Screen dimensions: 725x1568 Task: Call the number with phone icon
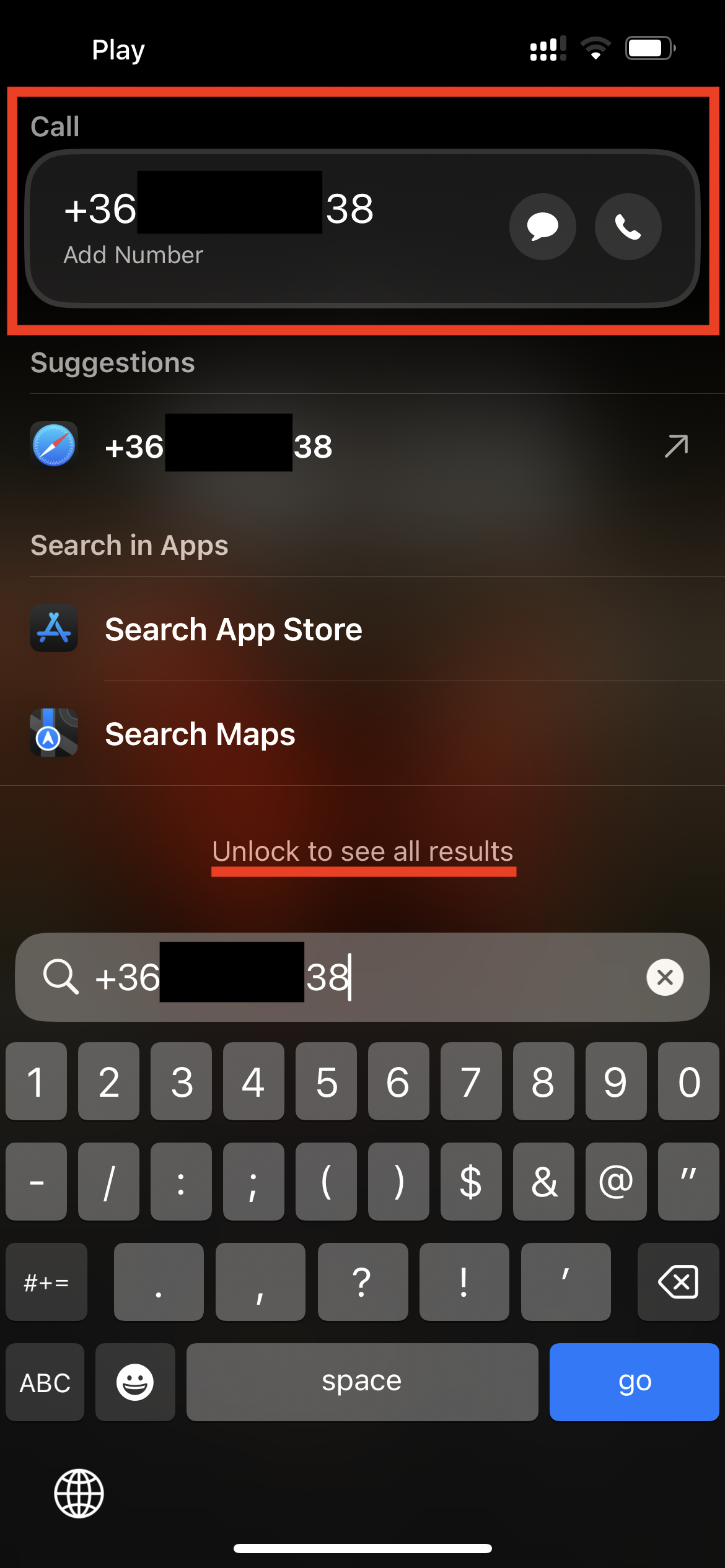pyautogui.click(x=628, y=227)
